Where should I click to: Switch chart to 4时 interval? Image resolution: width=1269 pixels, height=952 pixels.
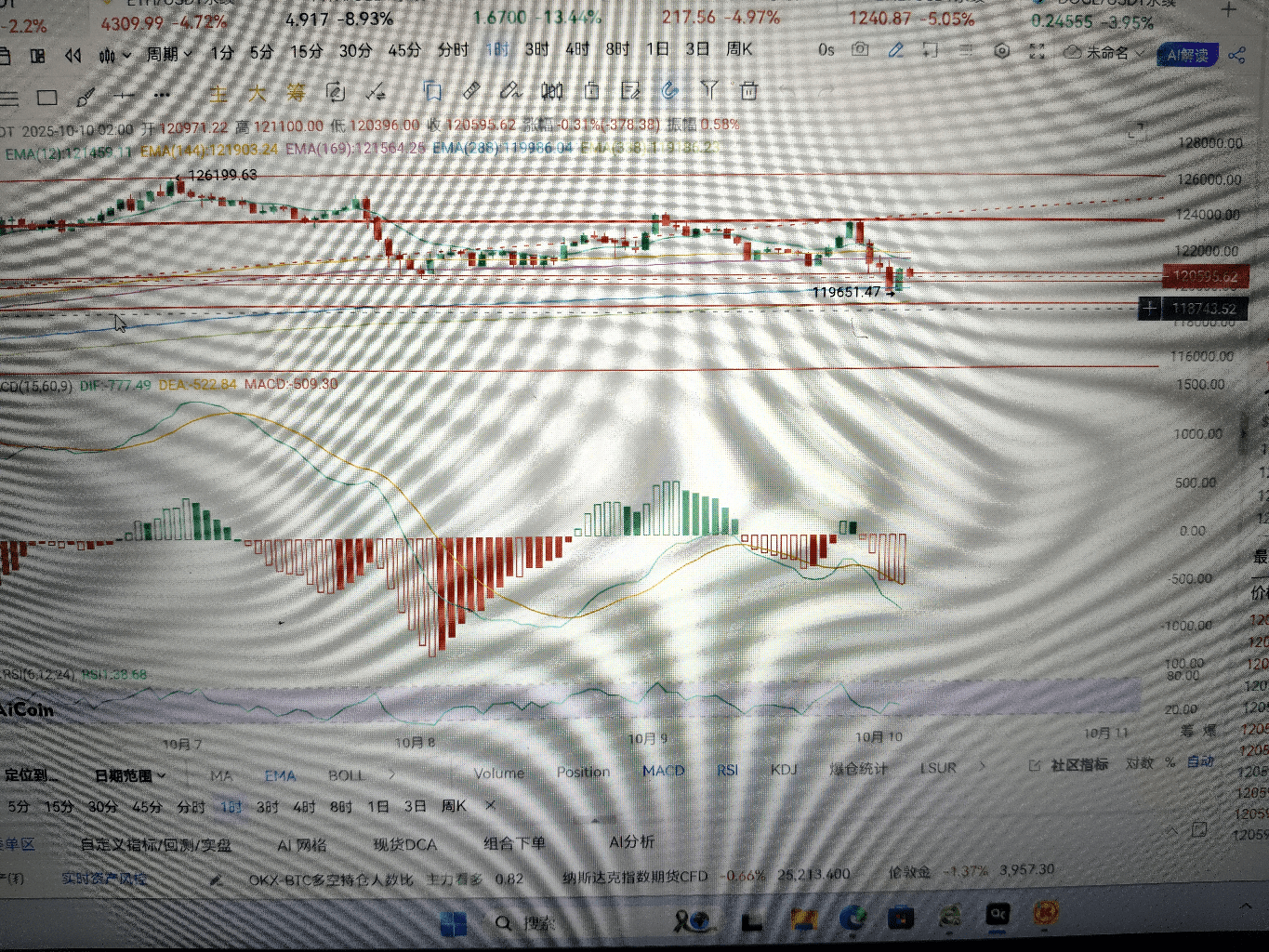[577, 49]
